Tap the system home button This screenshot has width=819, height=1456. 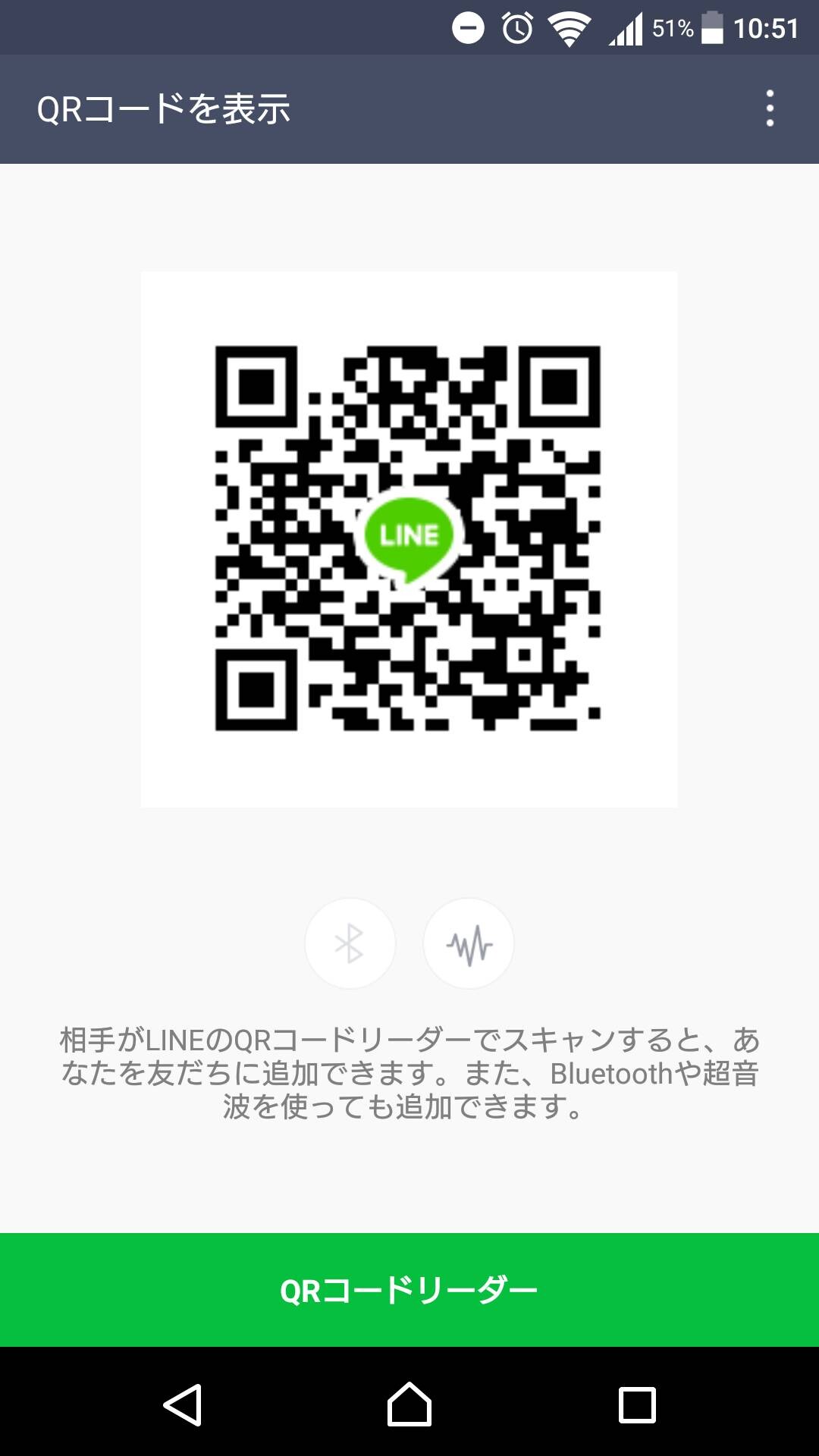click(409, 1404)
